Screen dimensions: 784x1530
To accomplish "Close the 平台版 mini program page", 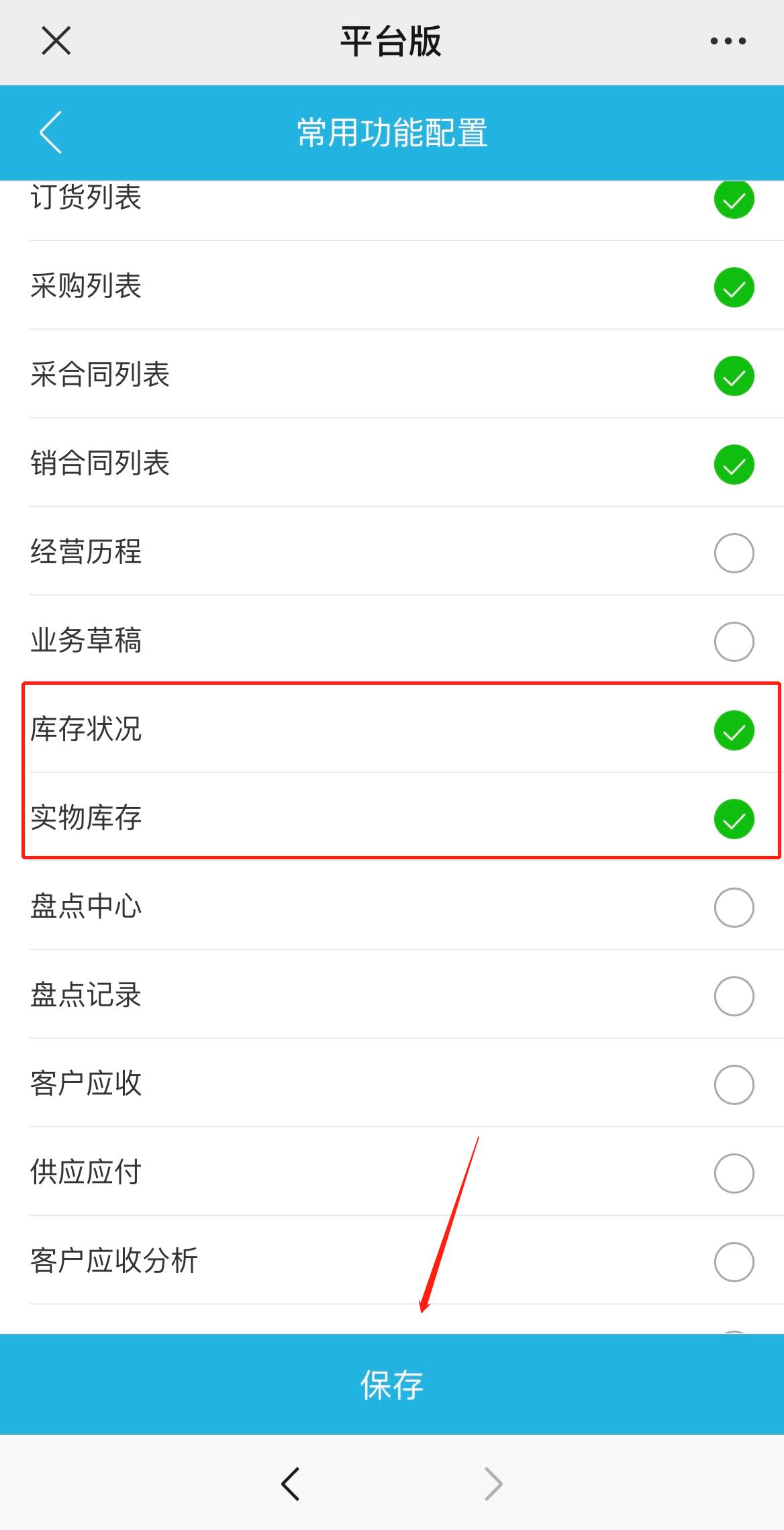I will point(56,41).
